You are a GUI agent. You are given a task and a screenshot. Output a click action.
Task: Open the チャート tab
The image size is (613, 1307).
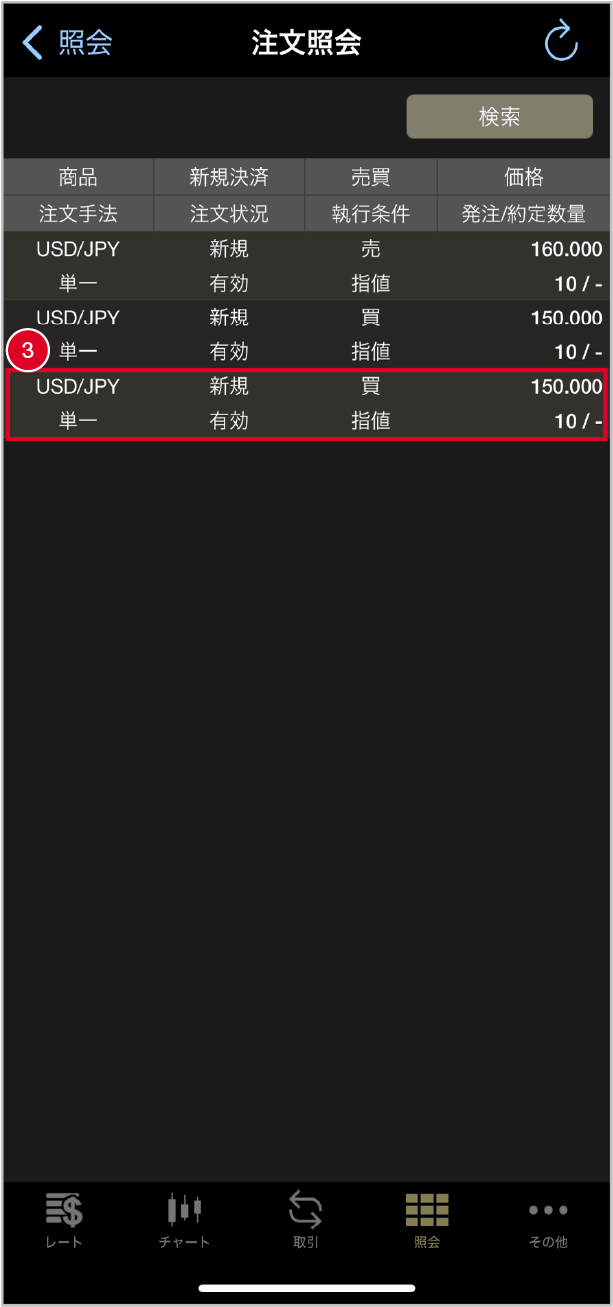point(184,1220)
